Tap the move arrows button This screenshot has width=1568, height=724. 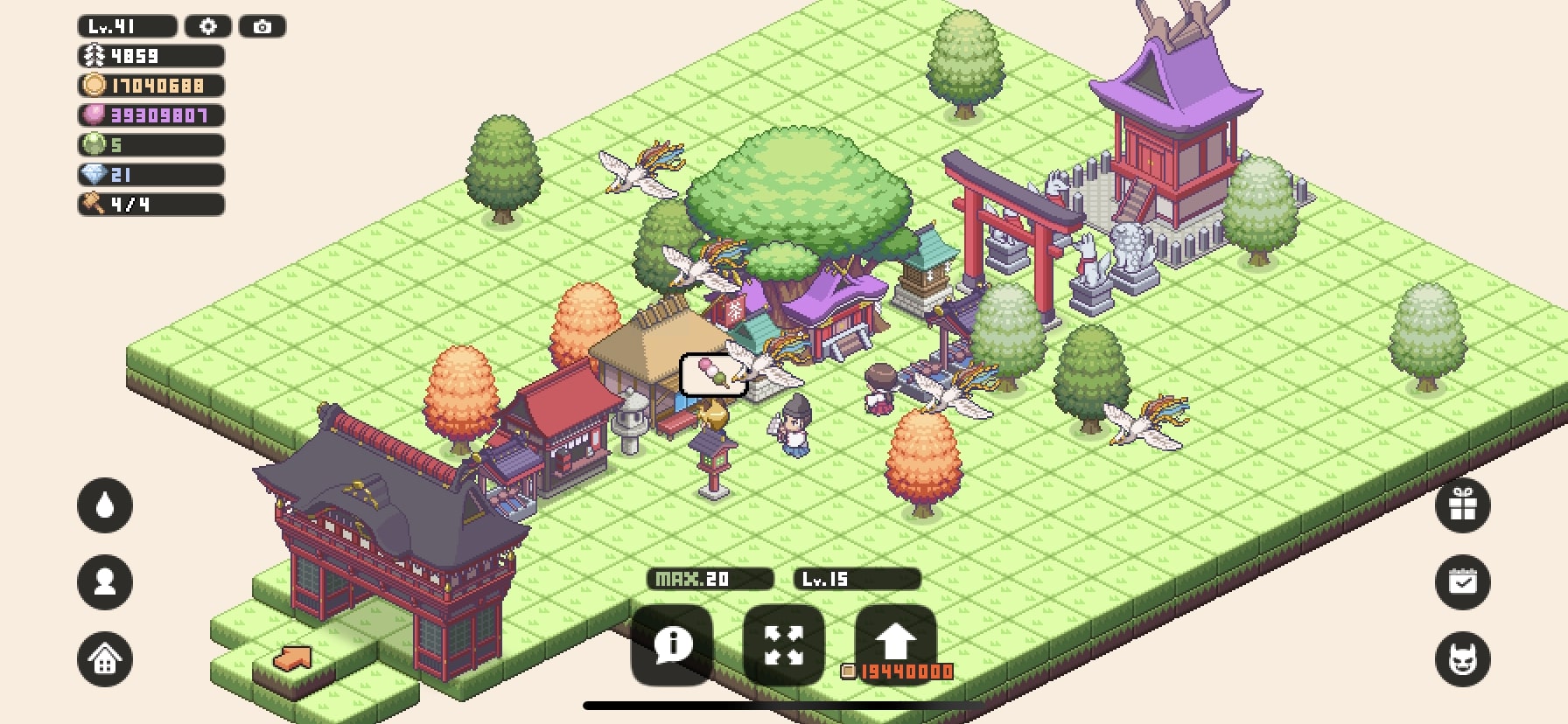point(783,645)
